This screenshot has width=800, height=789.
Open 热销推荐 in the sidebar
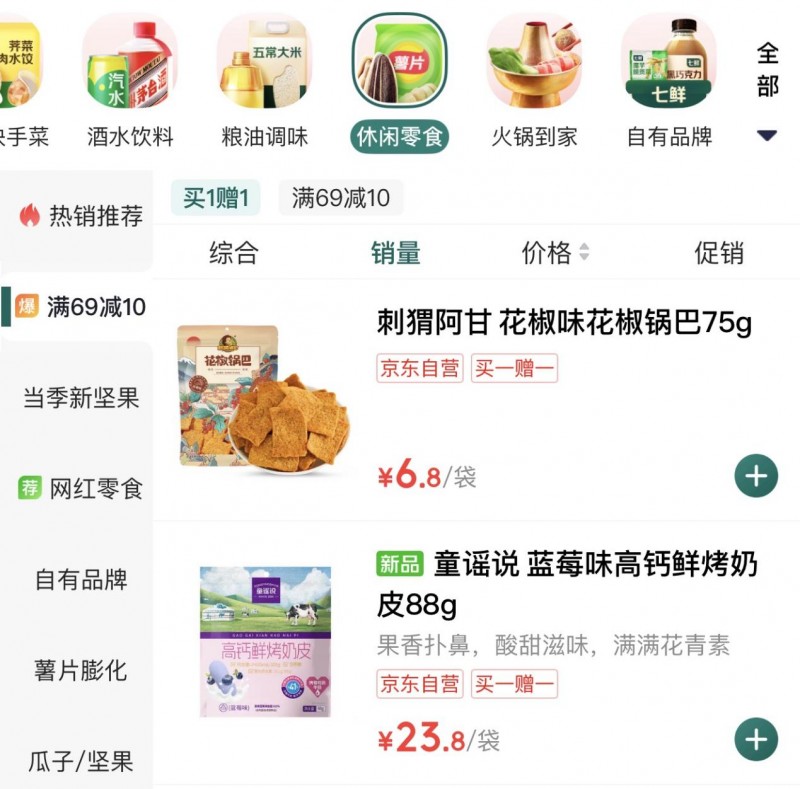[x=82, y=215]
